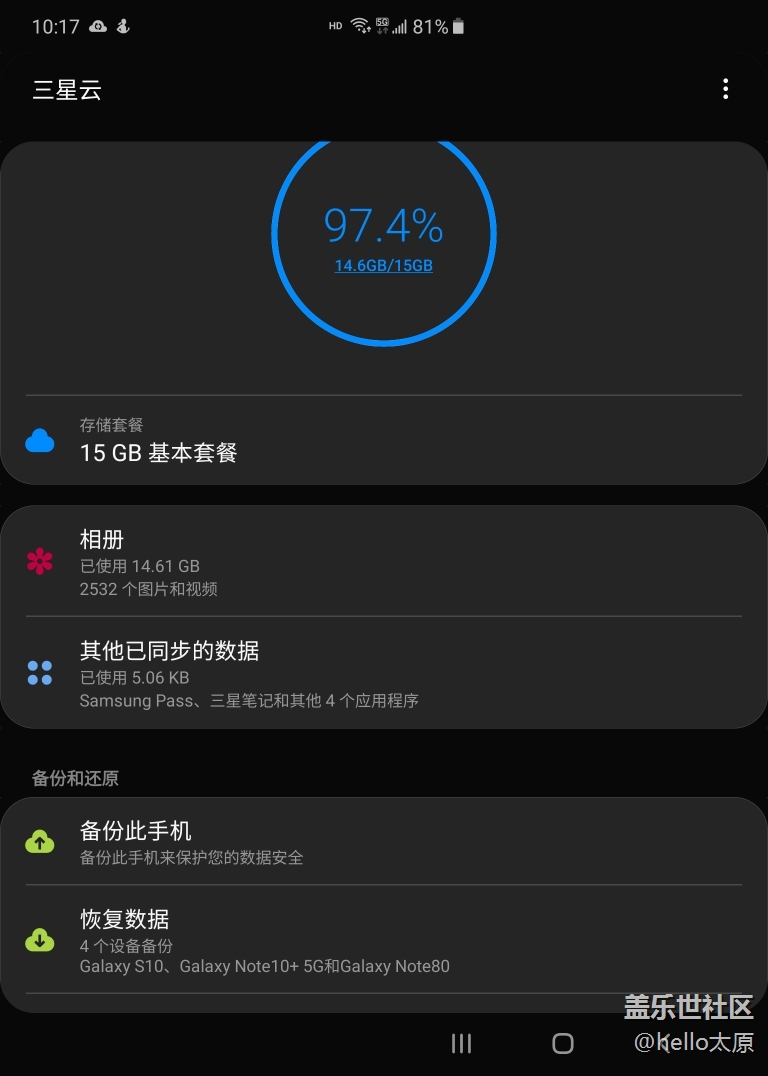Open 恢复数据 to restore backups

pyautogui.click(x=383, y=940)
